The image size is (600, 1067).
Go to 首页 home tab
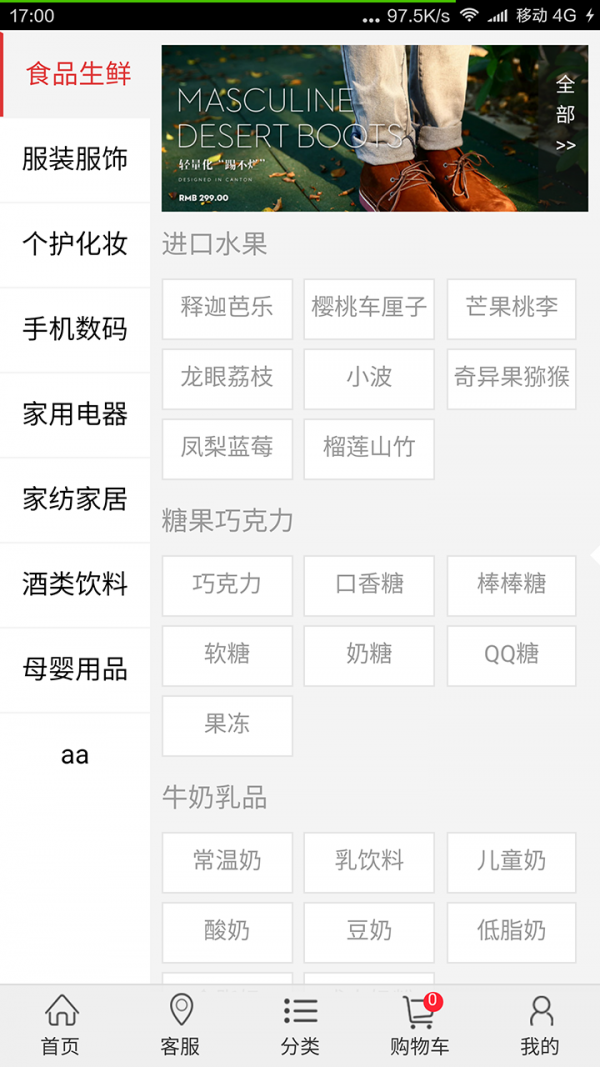click(x=60, y=1025)
